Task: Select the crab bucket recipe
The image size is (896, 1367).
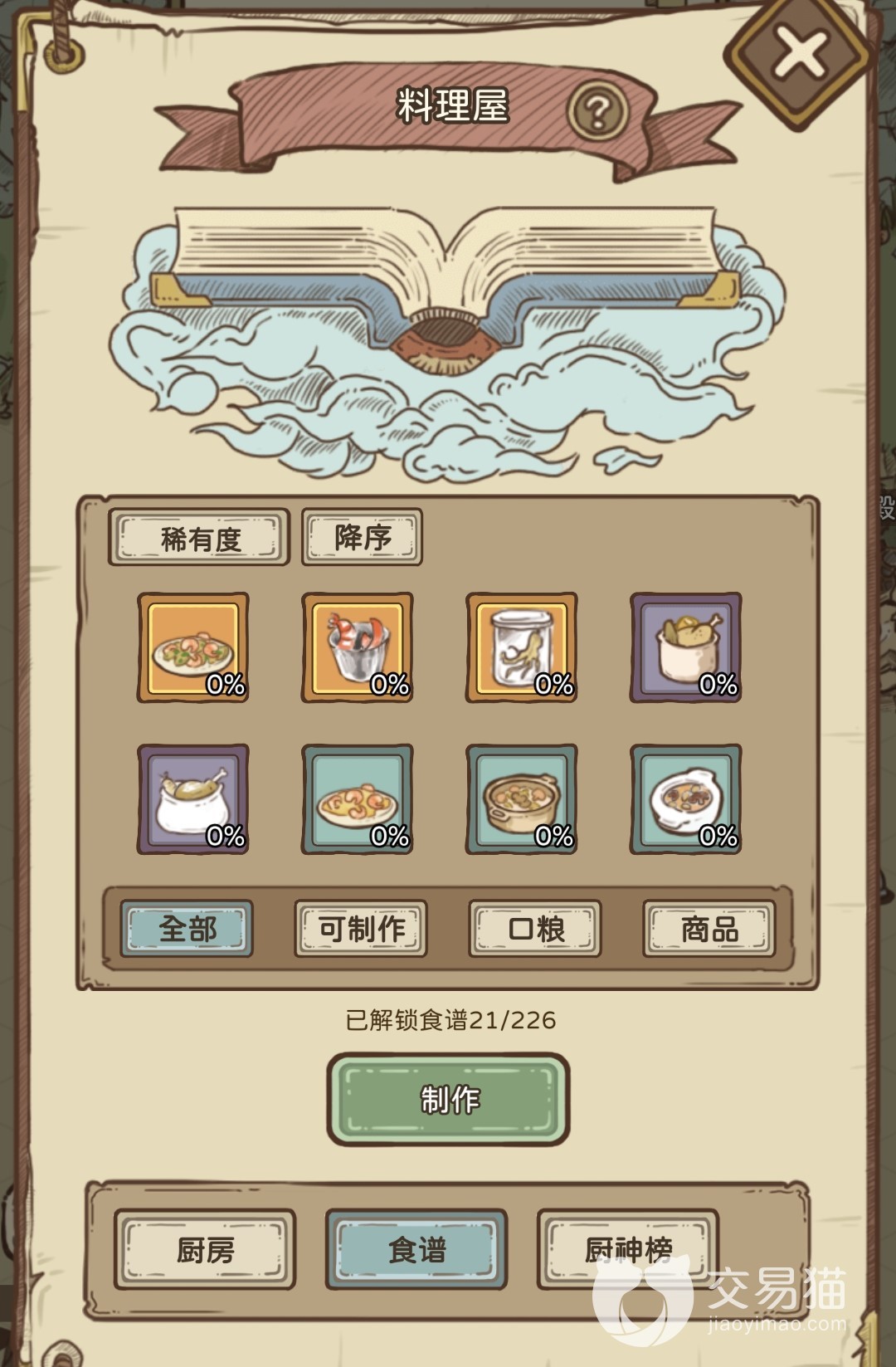Action: pyautogui.click(x=357, y=647)
